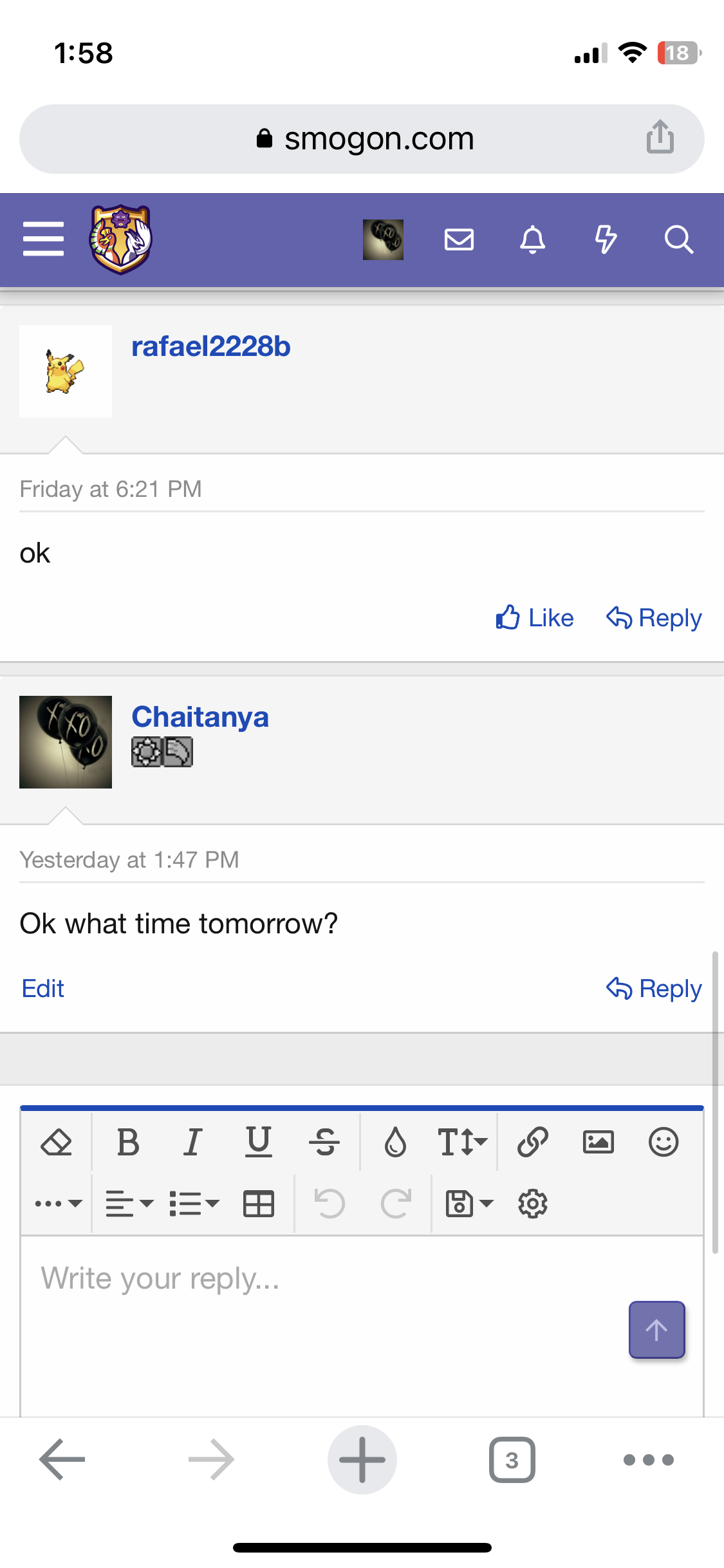Insert a link in the reply
Viewport: 724px width, 1568px height.
532,1143
